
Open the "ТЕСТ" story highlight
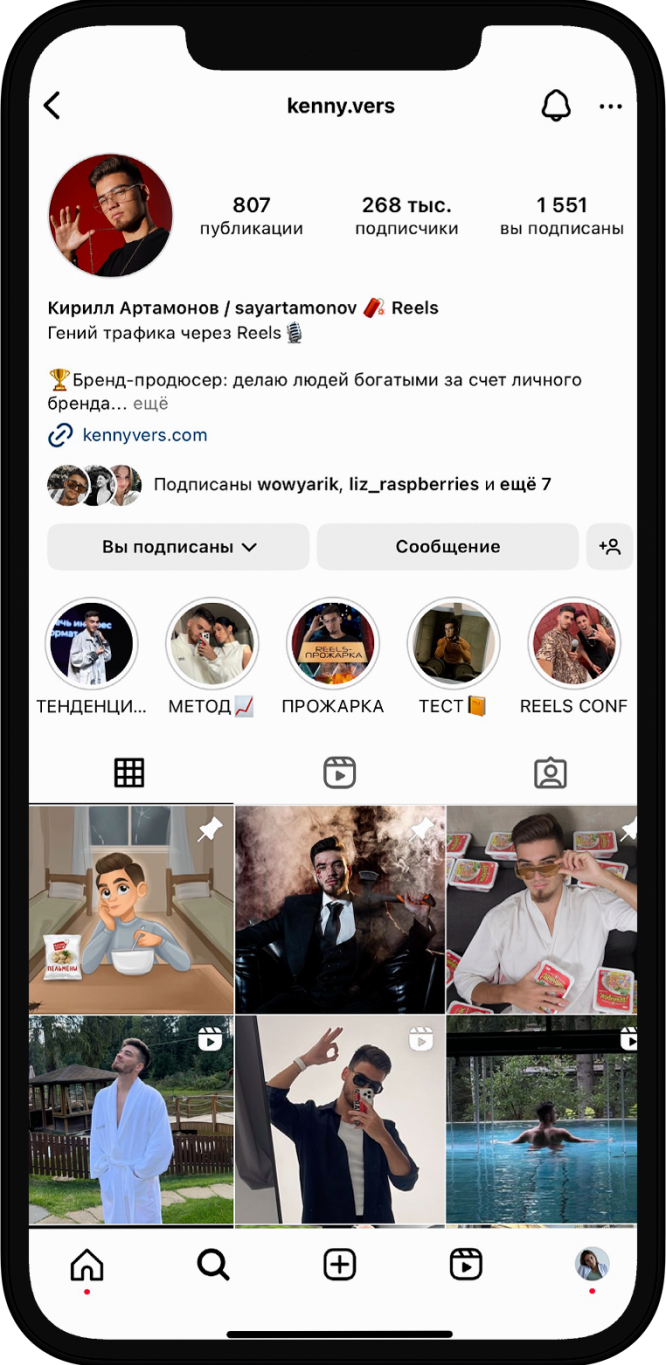coord(454,645)
